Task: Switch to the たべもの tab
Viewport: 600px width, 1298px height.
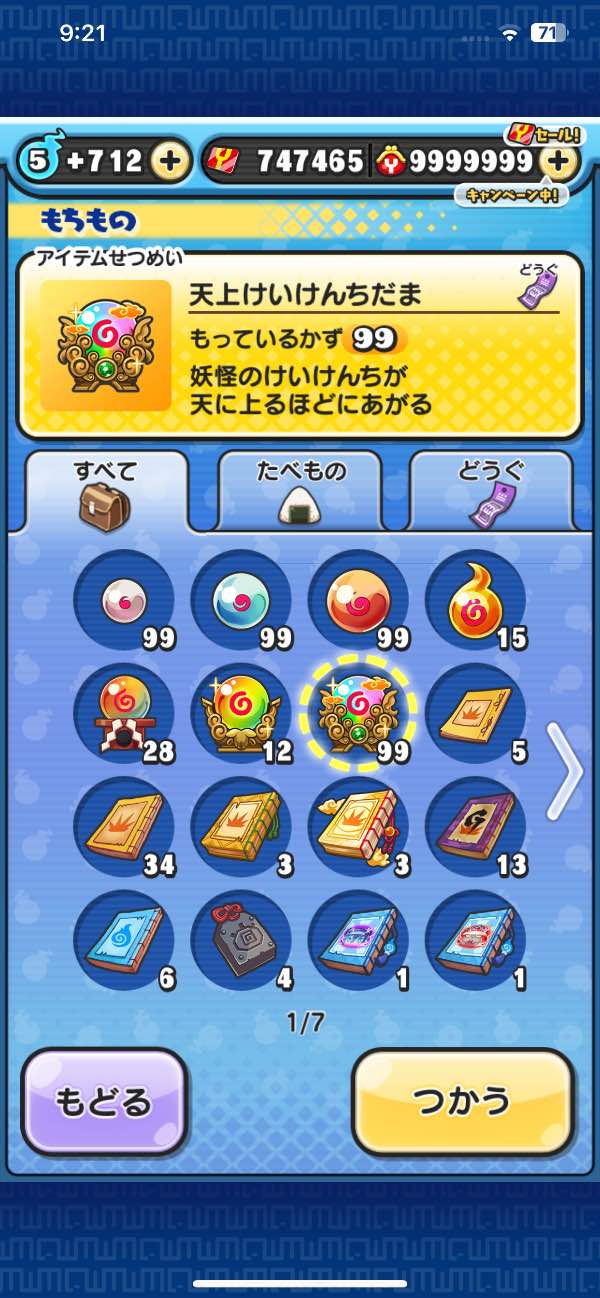Action: (299, 489)
